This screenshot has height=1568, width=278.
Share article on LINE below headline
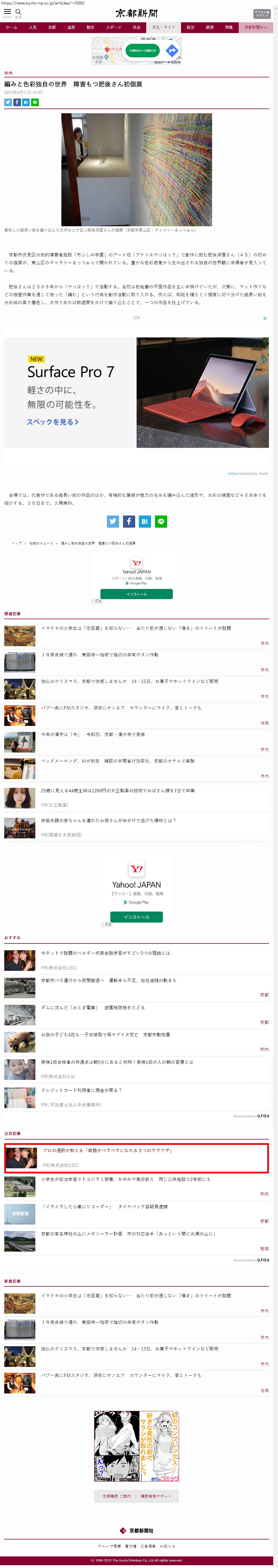pos(35,102)
